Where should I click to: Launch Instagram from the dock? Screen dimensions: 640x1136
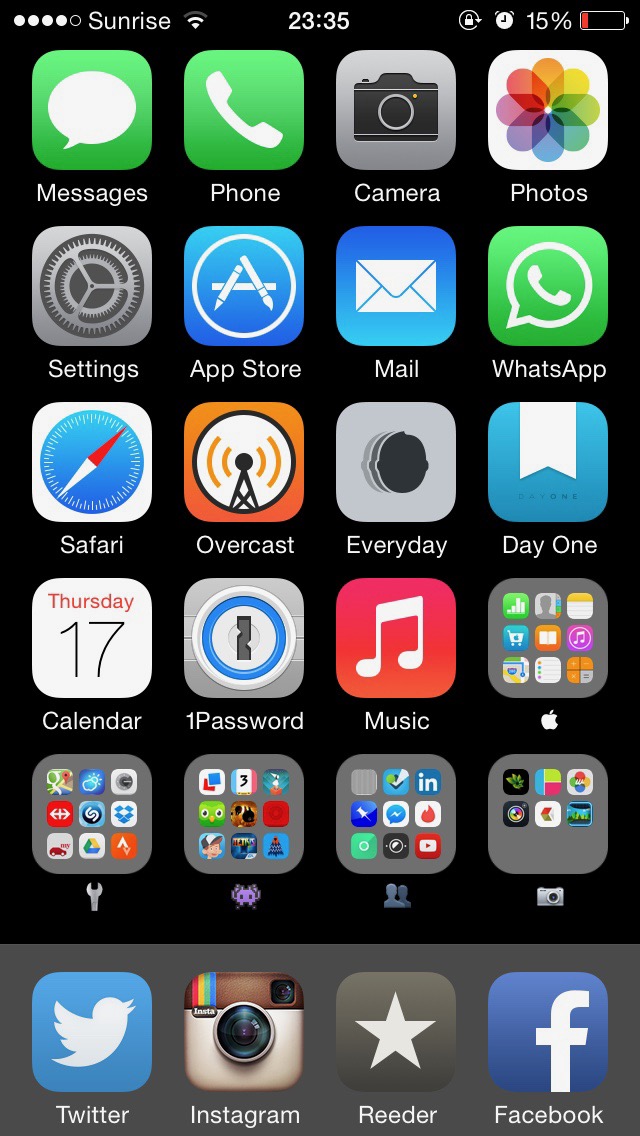[x=244, y=1032]
